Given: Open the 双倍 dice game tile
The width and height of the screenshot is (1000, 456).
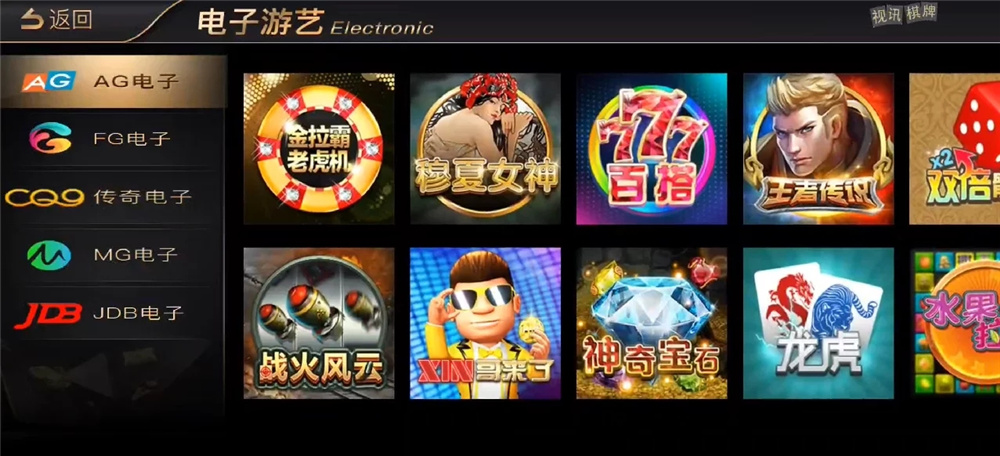Looking at the screenshot, I should (x=955, y=148).
